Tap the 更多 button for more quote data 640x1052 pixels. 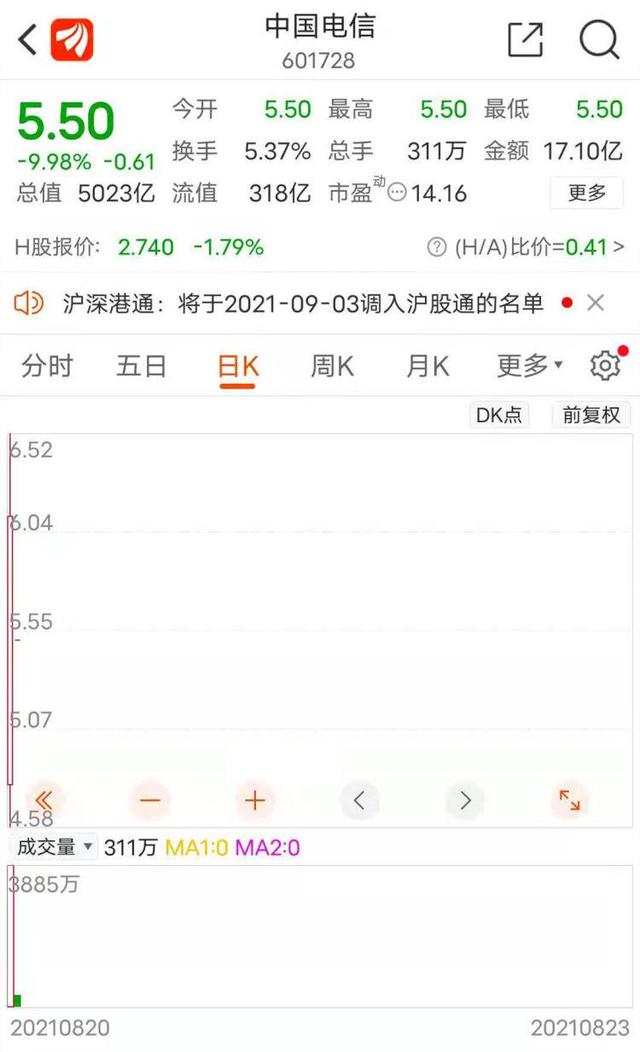click(587, 192)
